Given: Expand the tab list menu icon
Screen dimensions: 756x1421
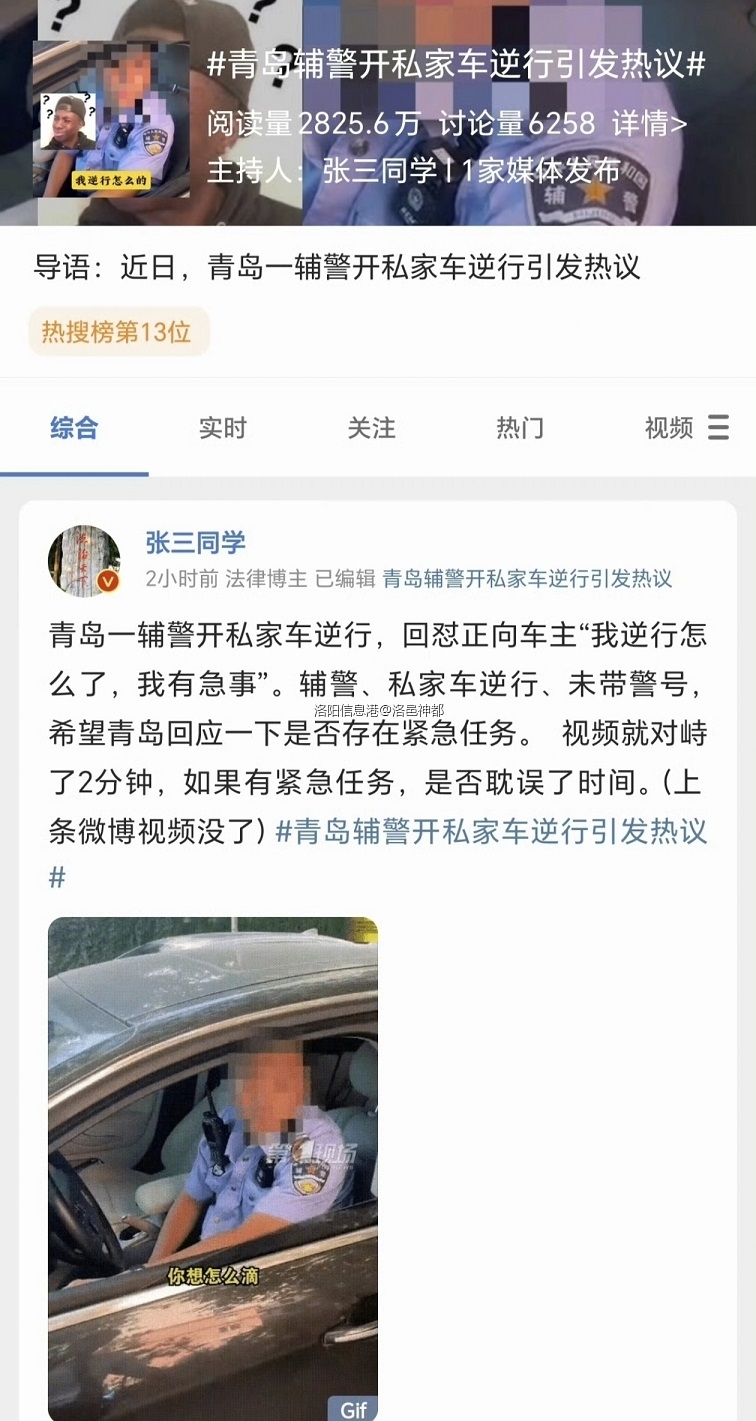Looking at the screenshot, I should pos(718,428).
